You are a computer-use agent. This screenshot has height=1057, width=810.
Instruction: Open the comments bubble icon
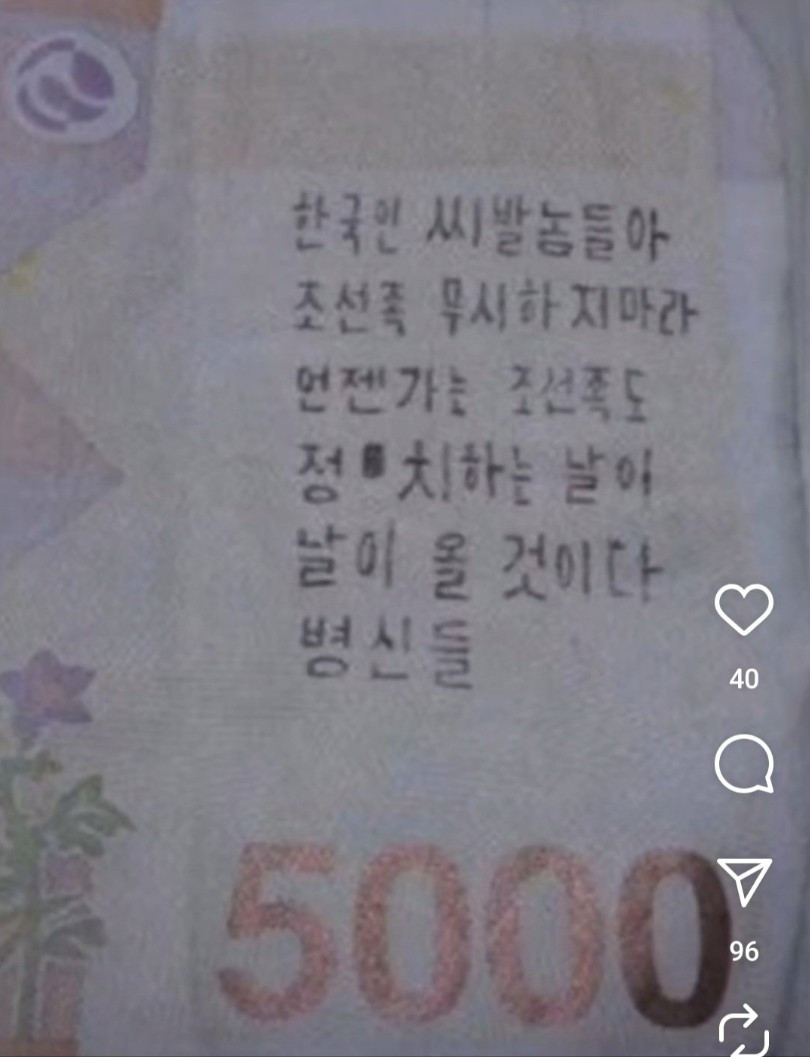click(744, 765)
